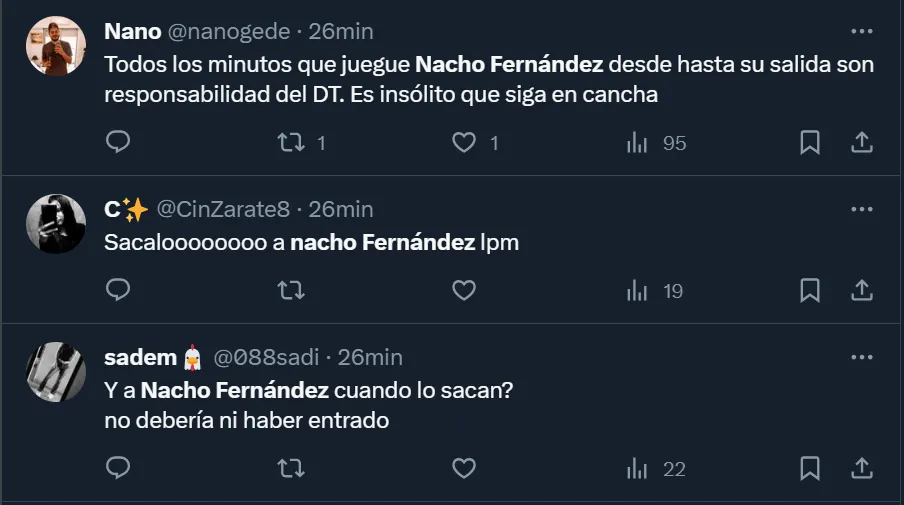This screenshot has height=505, width=904.
Task: Reply to sadem's tweet
Action: pos(118,468)
